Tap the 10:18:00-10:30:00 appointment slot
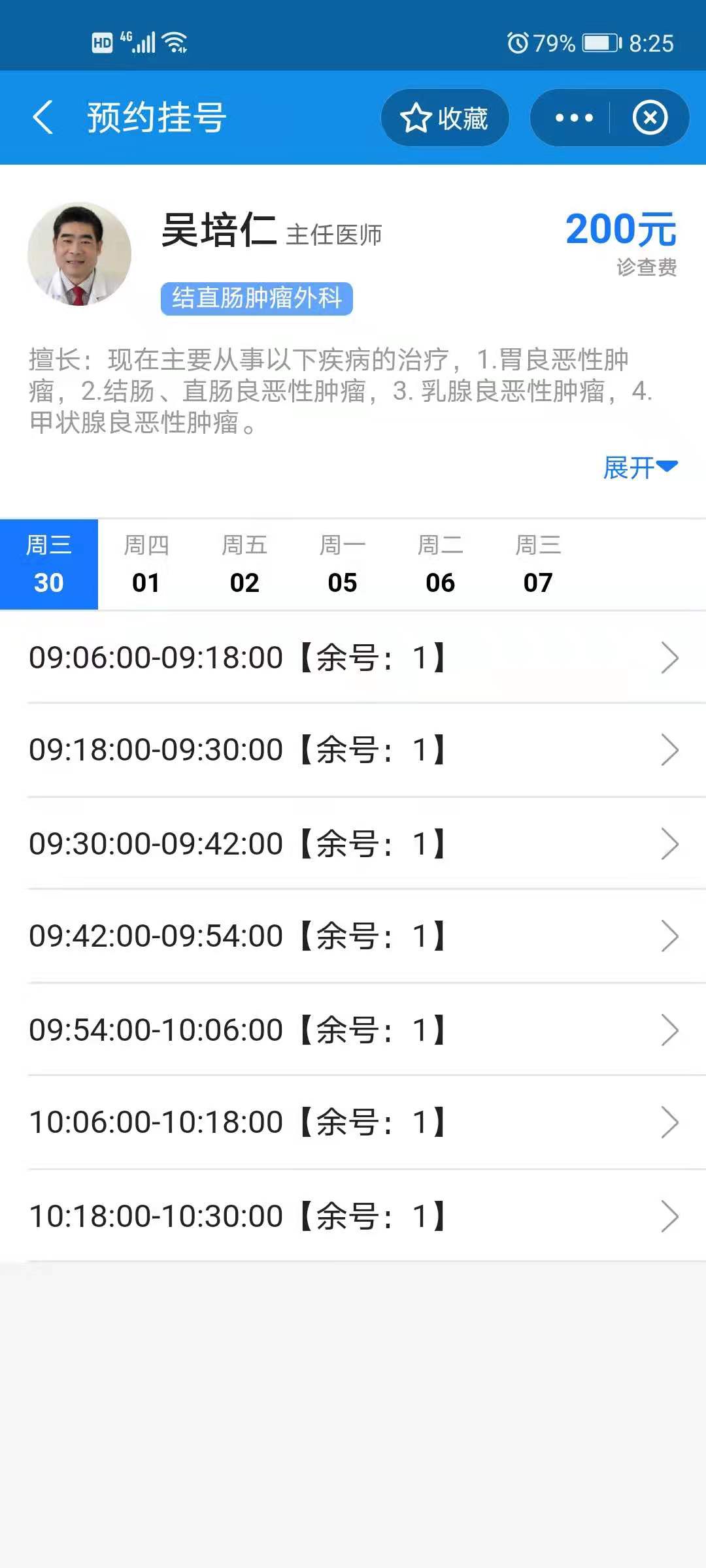This screenshot has height=1568, width=706. 353,1216
